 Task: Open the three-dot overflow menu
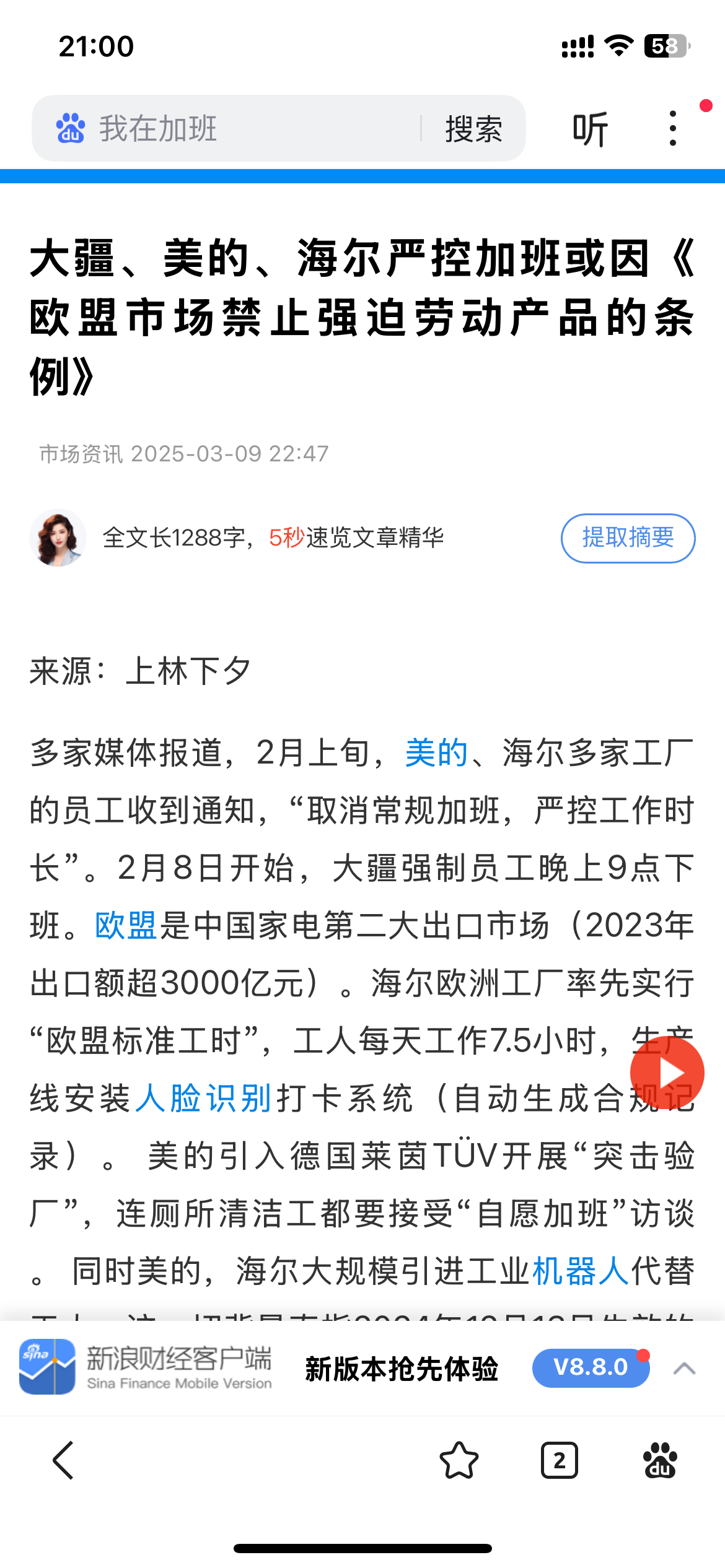[673, 129]
